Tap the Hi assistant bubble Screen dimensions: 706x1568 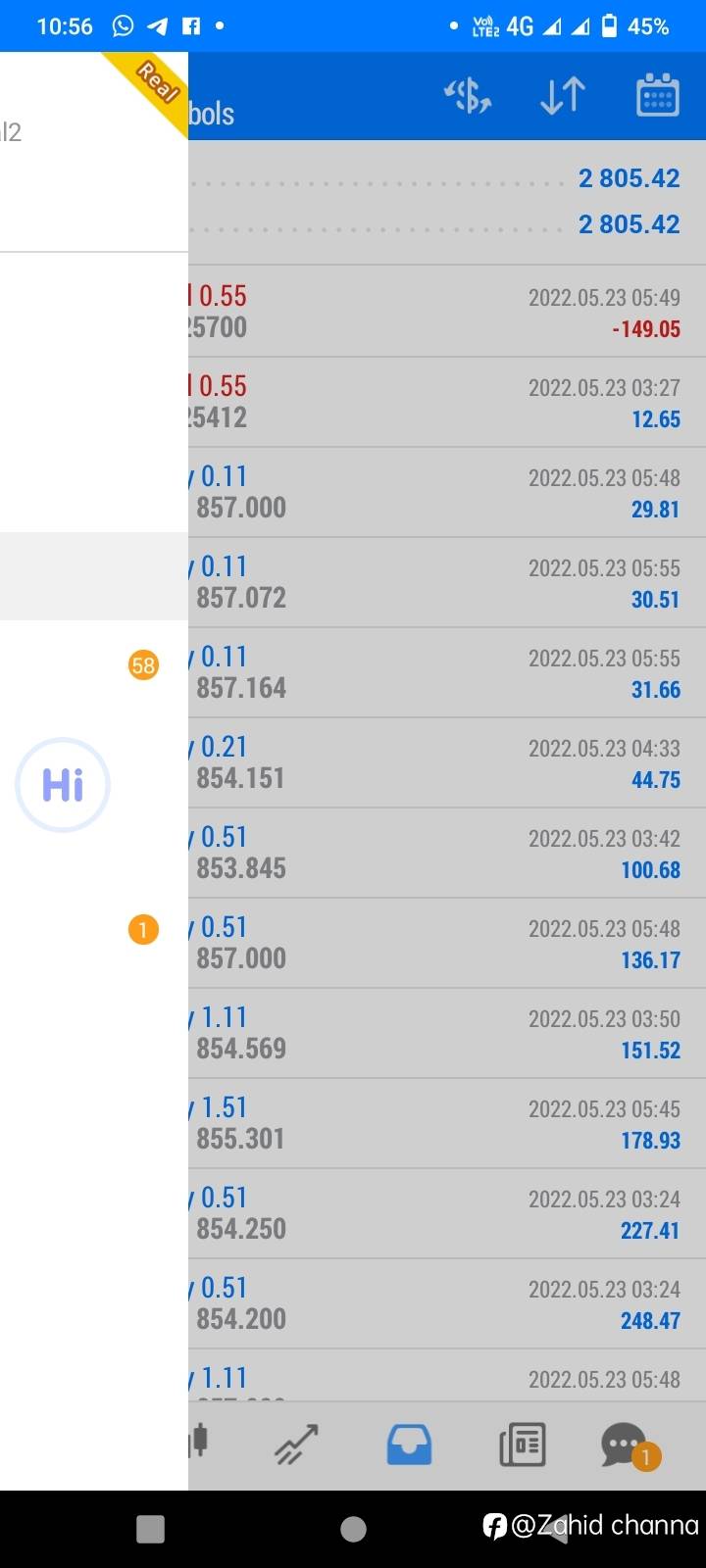[x=63, y=785]
